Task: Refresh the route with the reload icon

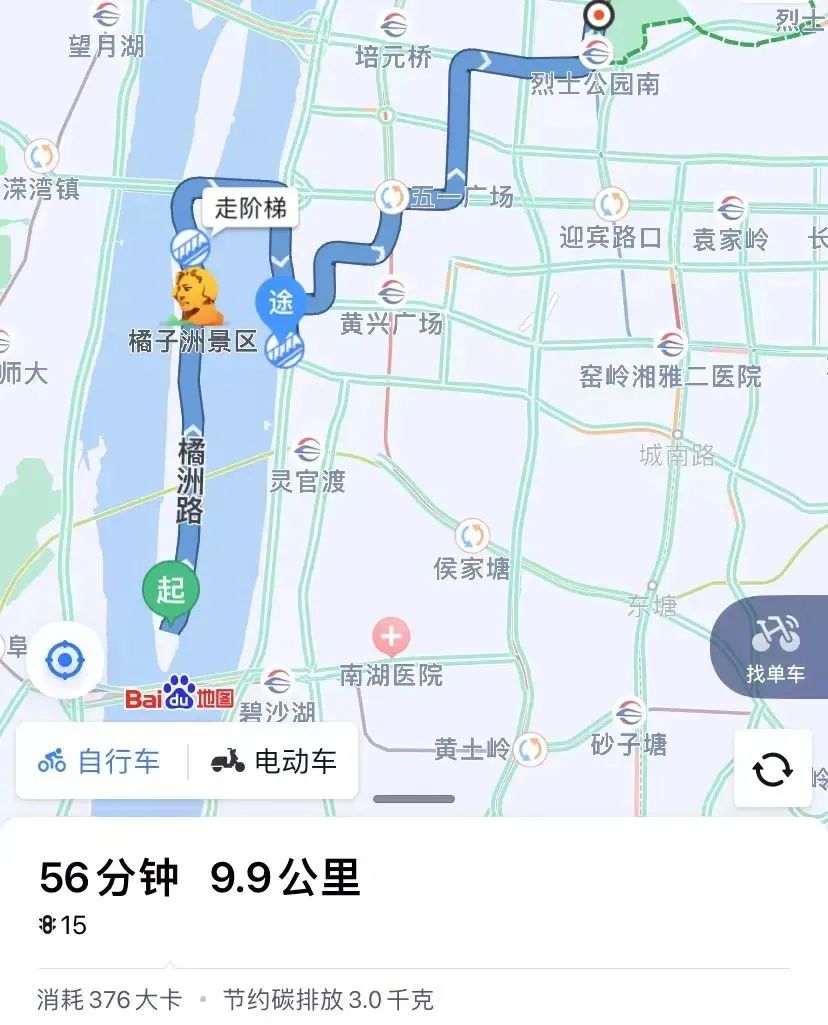Action: coord(772,768)
